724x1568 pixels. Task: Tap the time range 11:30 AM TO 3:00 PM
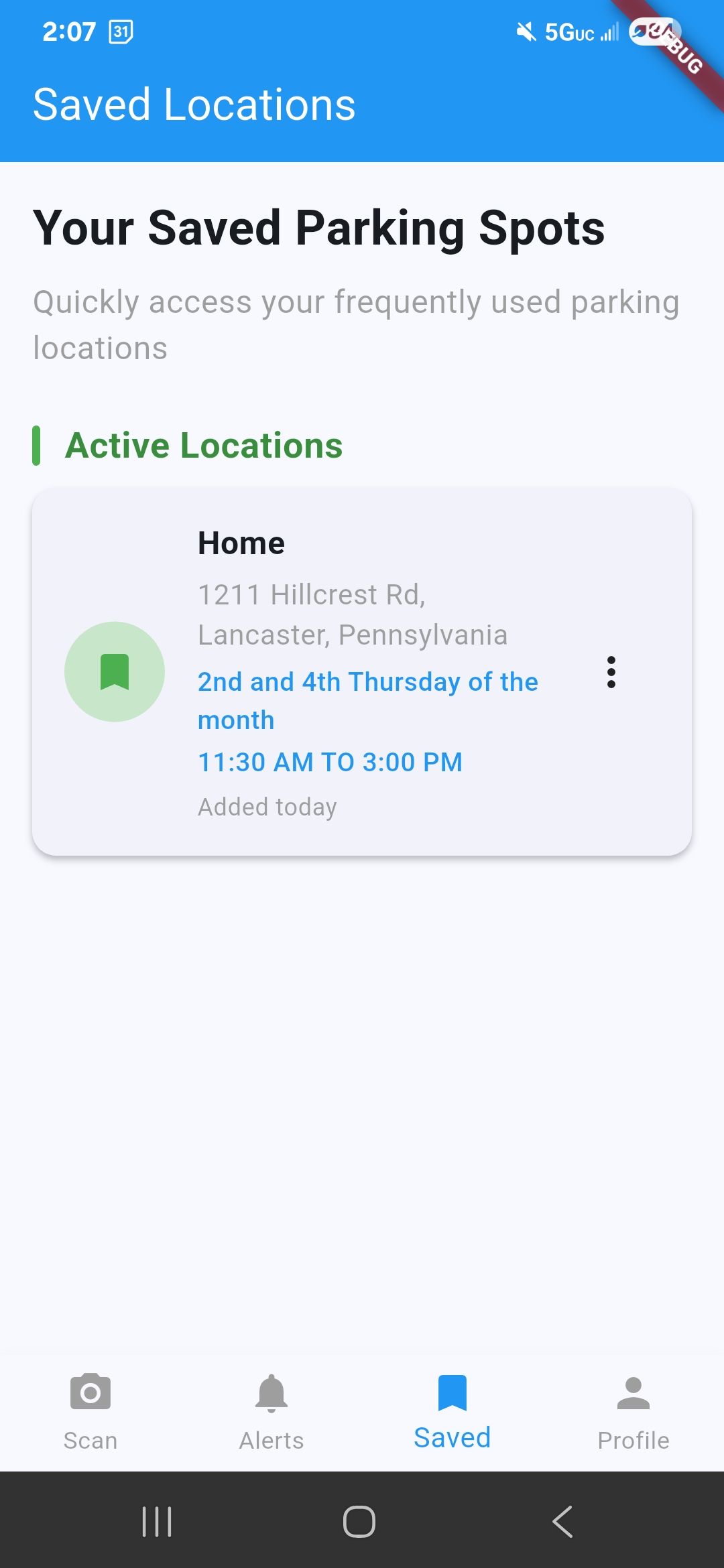point(330,762)
